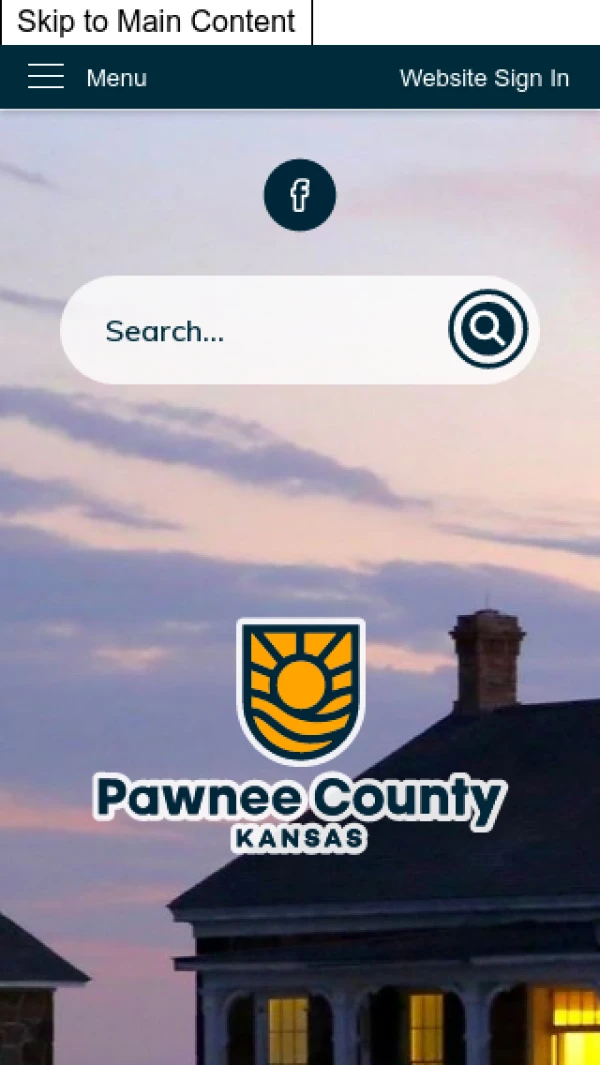Screen dimensions: 600x1065
Task: Open the Pawnee County Kansas homepage logo
Action: click(x=300, y=735)
